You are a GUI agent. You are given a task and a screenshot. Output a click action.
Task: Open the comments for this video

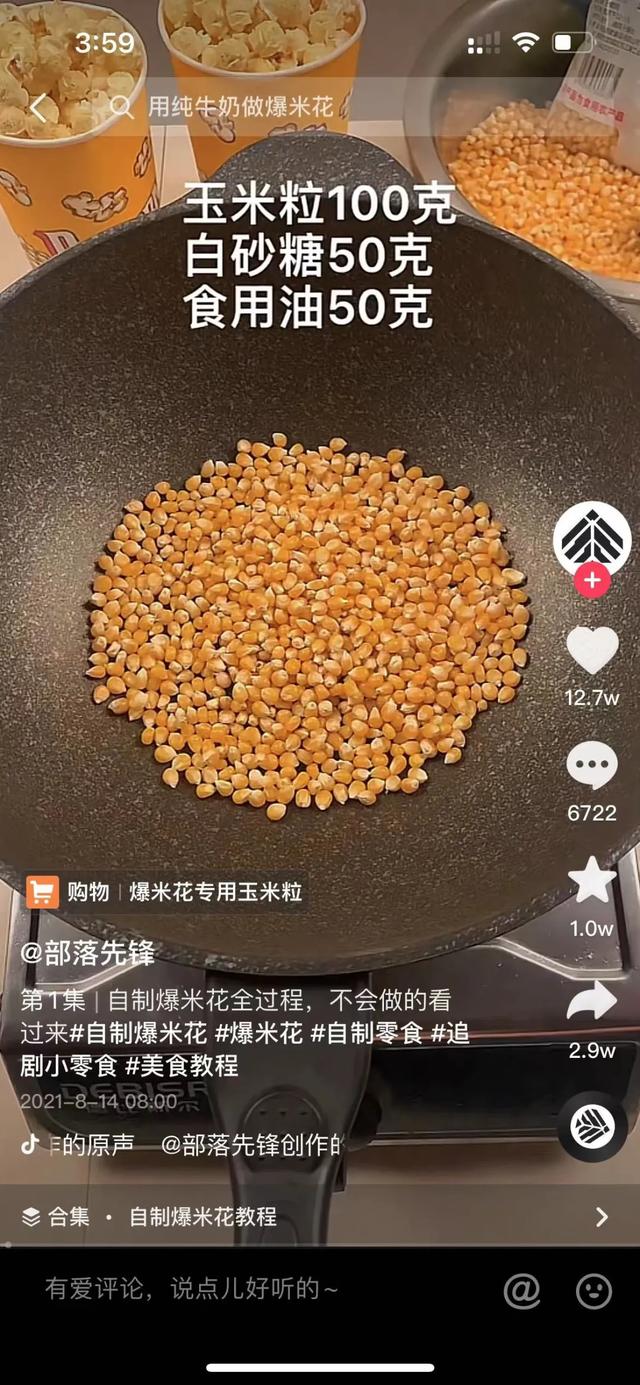[x=592, y=767]
